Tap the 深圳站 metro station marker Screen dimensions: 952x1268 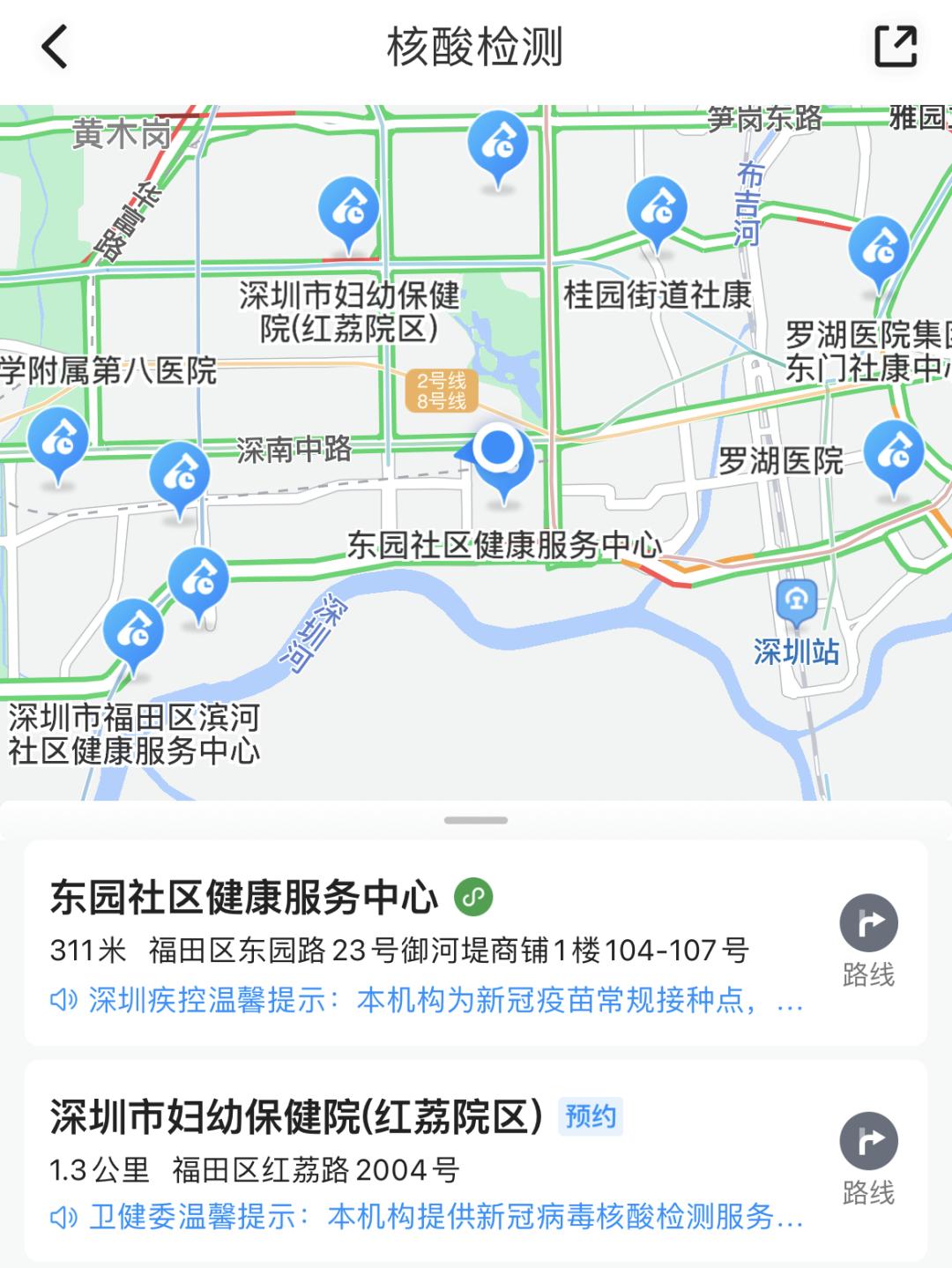pyautogui.click(x=796, y=602)
